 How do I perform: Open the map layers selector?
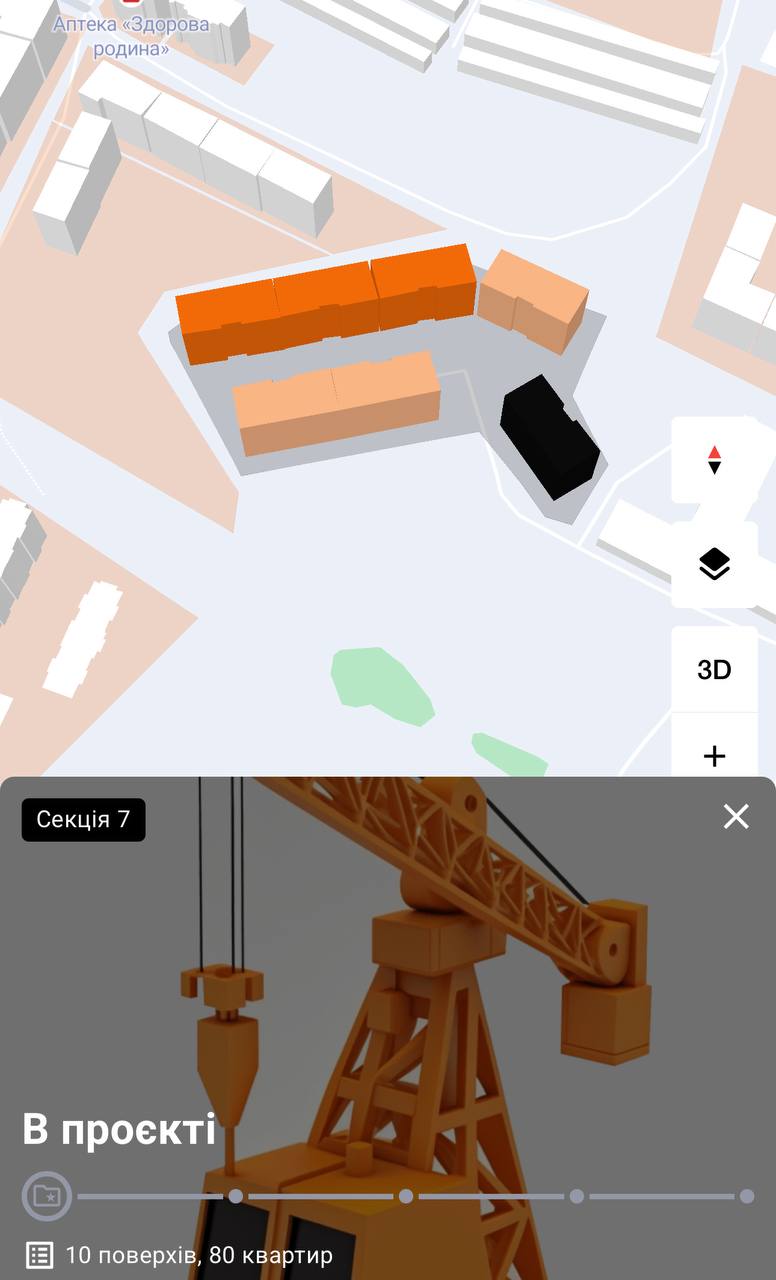point(714,565)
